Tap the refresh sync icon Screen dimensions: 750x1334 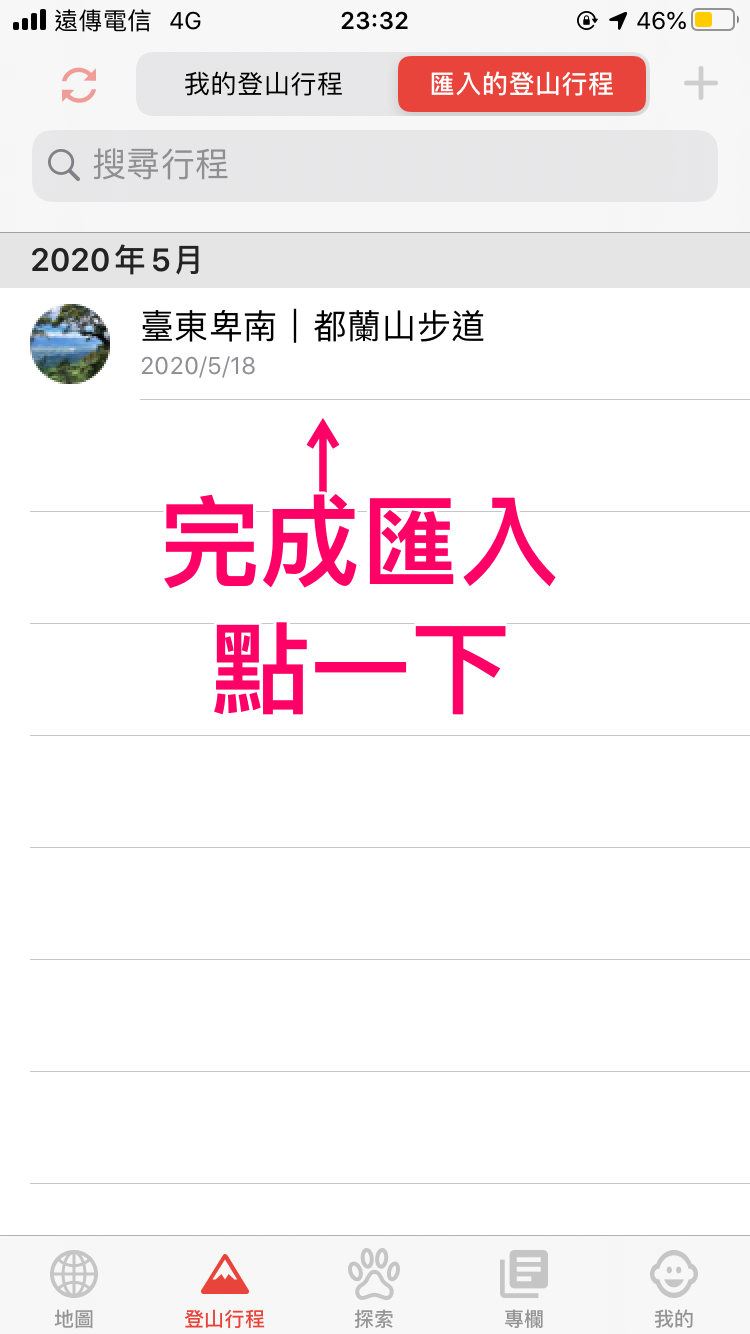pos(79,85)
